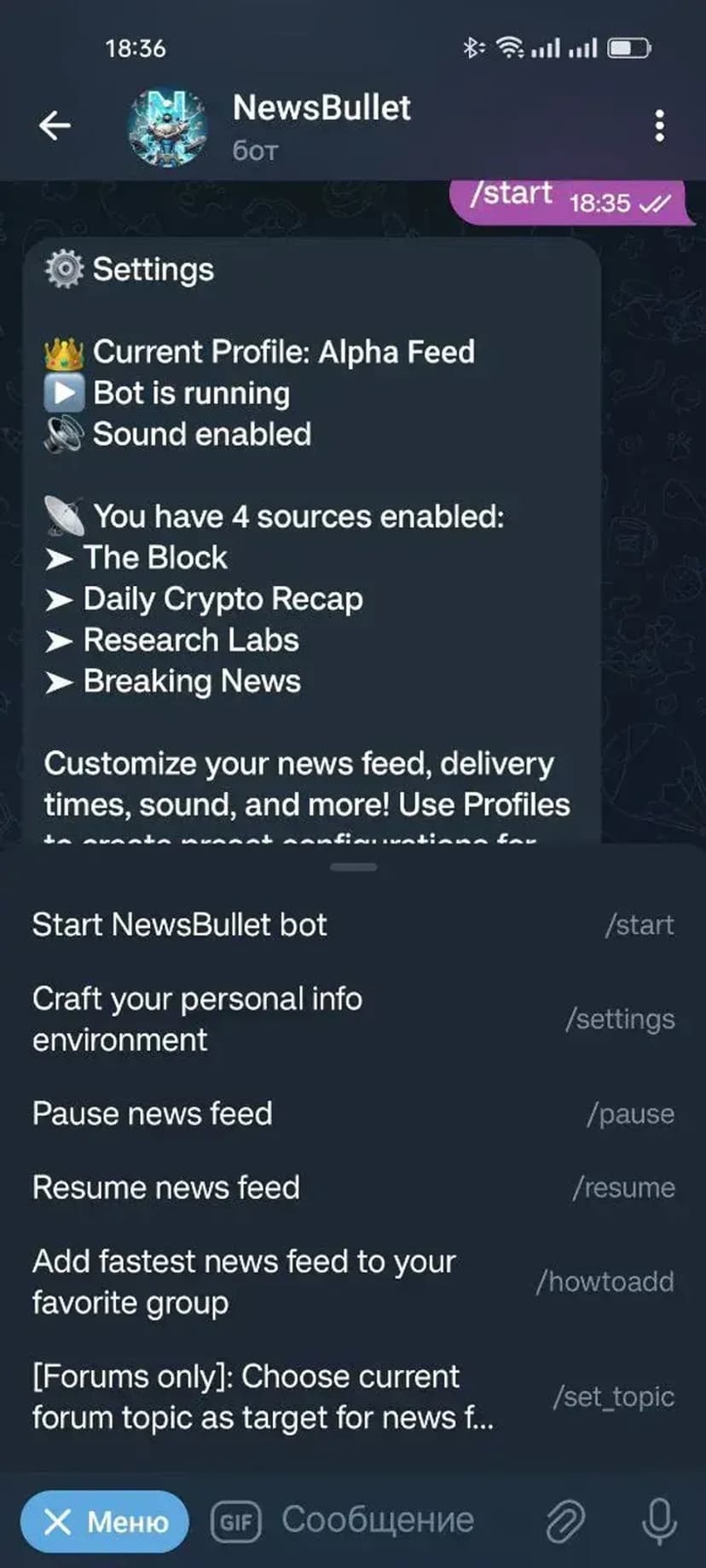This screenshot has width=706, height=1568.
Task: Attach a file with paperclip
Action: 565,1521
